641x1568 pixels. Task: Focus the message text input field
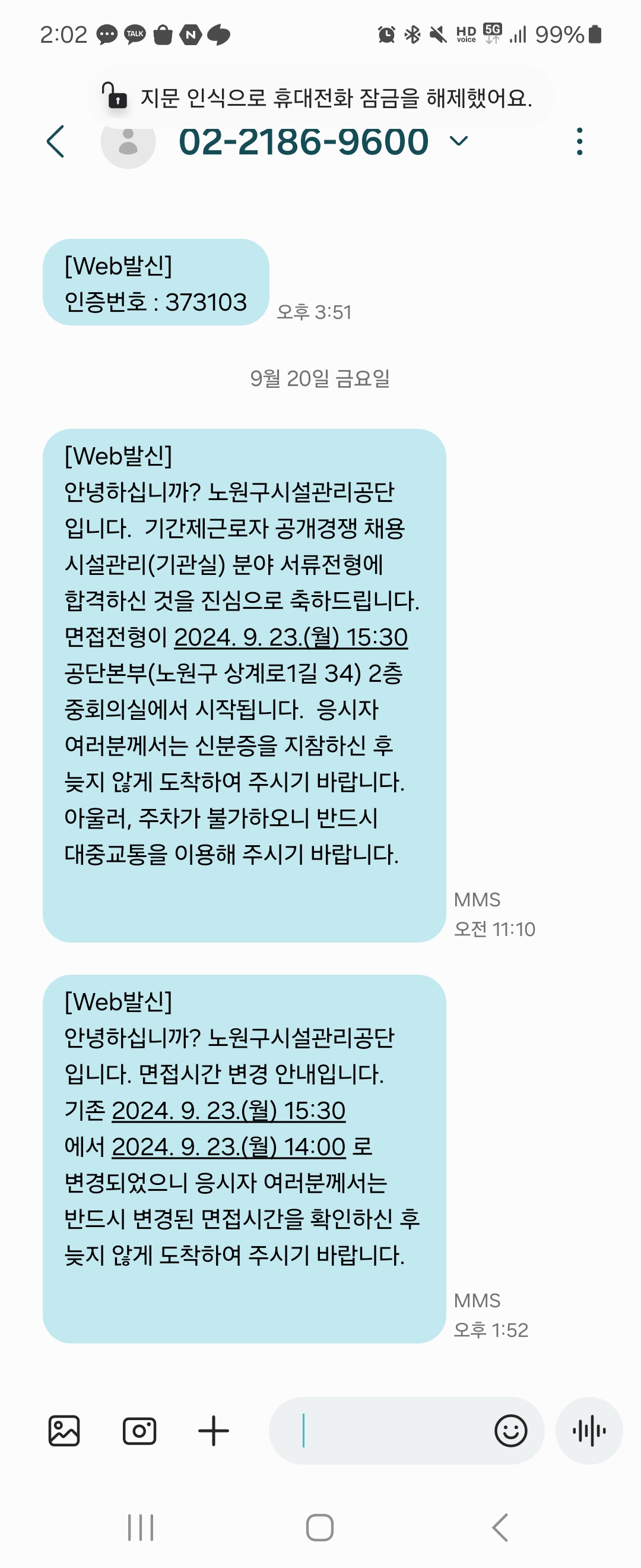[x=389, y=1430]
